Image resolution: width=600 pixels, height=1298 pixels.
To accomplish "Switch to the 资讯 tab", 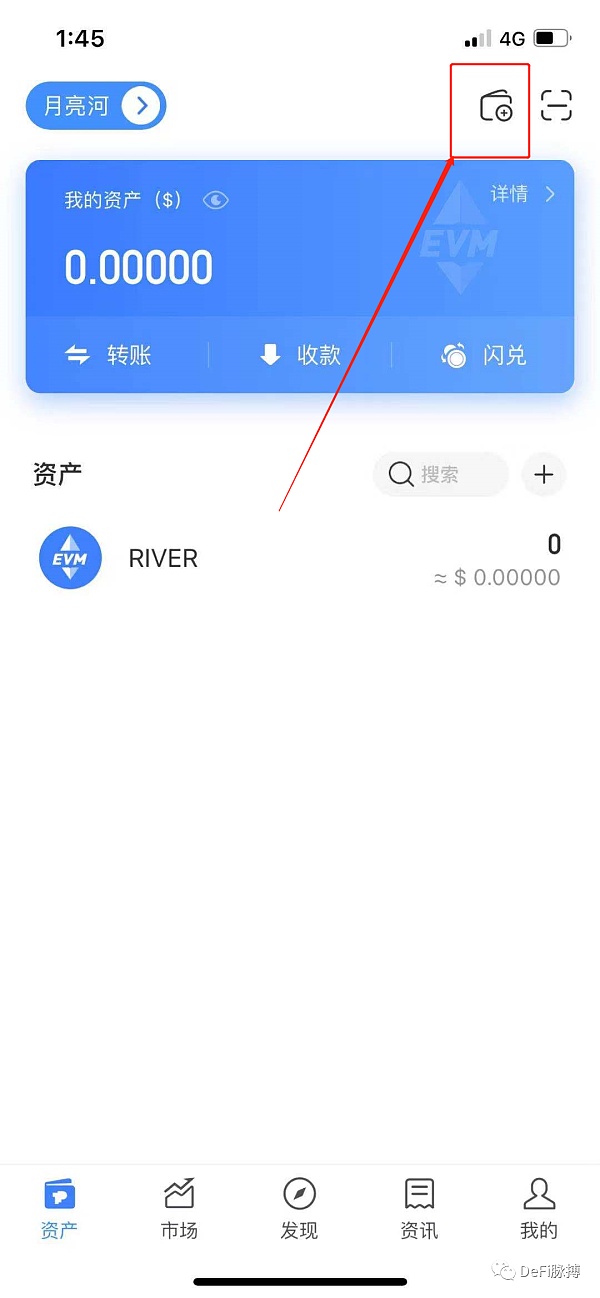I will (x=420, y=1209).
